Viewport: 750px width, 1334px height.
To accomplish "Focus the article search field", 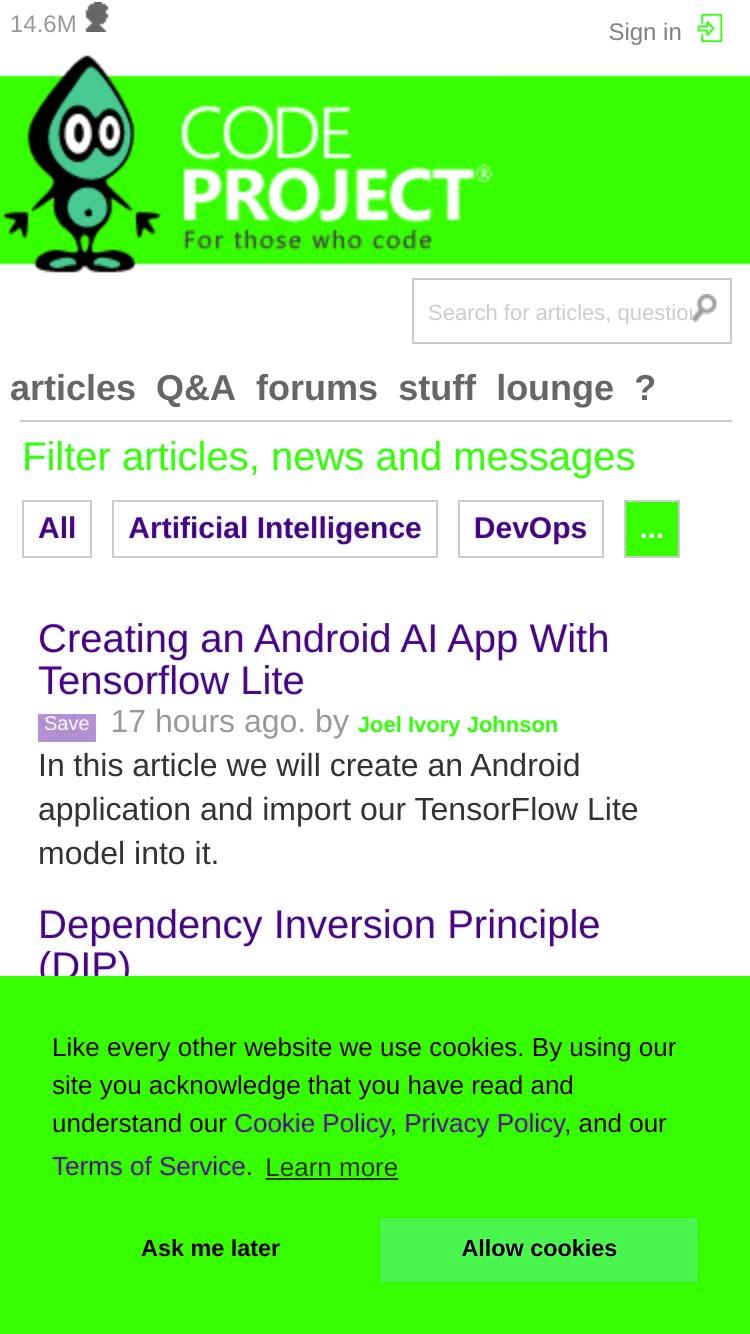I will click(558, 312).
